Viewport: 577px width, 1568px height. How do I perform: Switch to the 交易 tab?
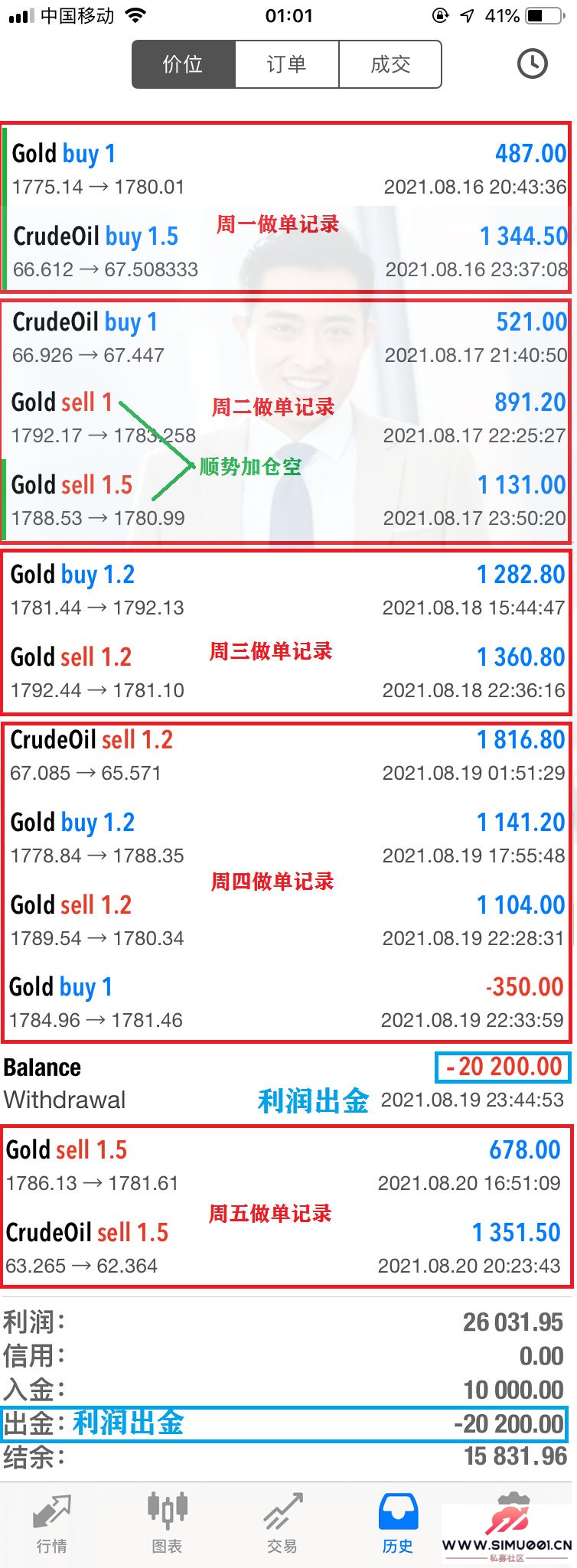282,1523
